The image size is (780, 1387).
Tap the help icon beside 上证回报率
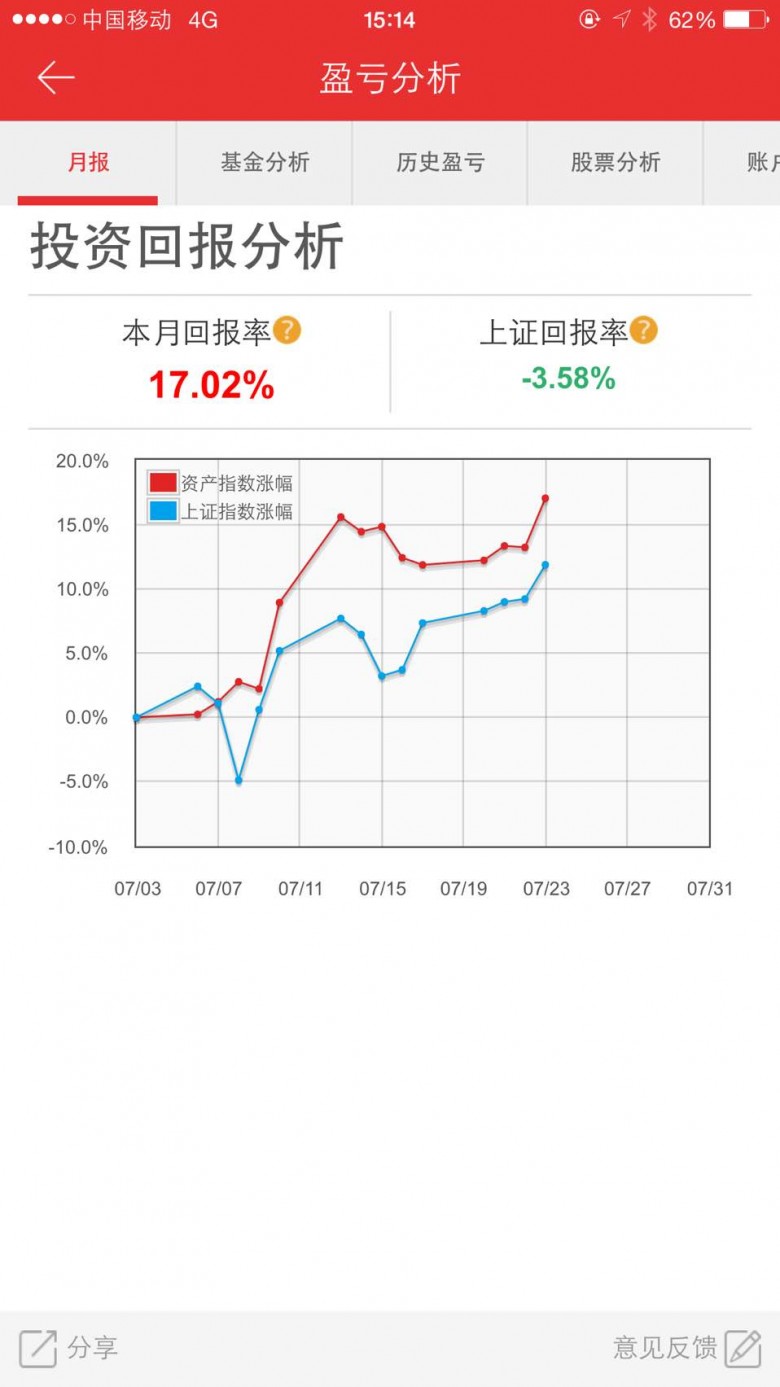pyautogui.click(x=644, y=330)
